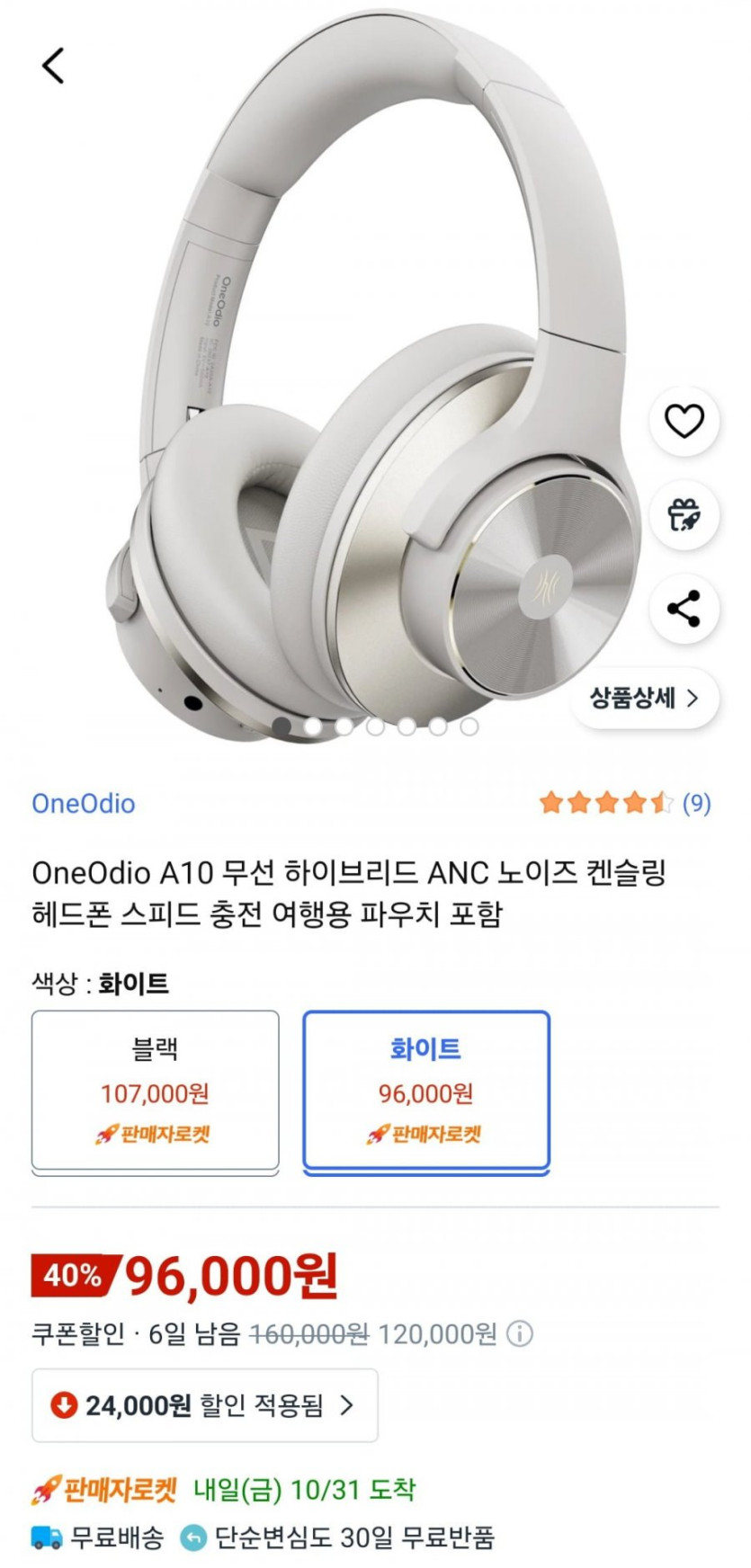The width and height of the screenshot is (751, 1568).
Task: Open 24,000원 할인 적용됨 details
Action: coord(205,1405)
